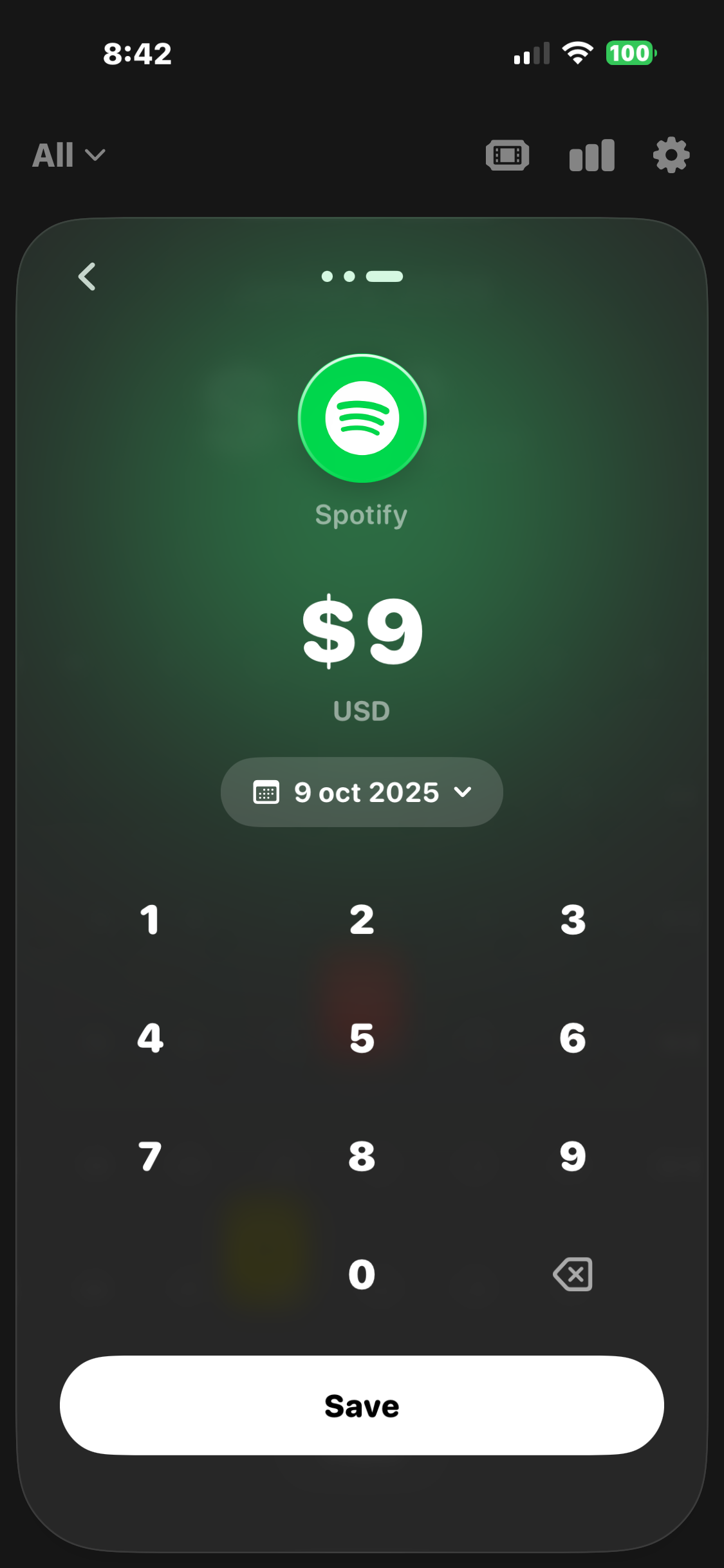Enter digit 1 on the keypad
This screenshot has height=1568, width=724.
click(x=150, y=920)
